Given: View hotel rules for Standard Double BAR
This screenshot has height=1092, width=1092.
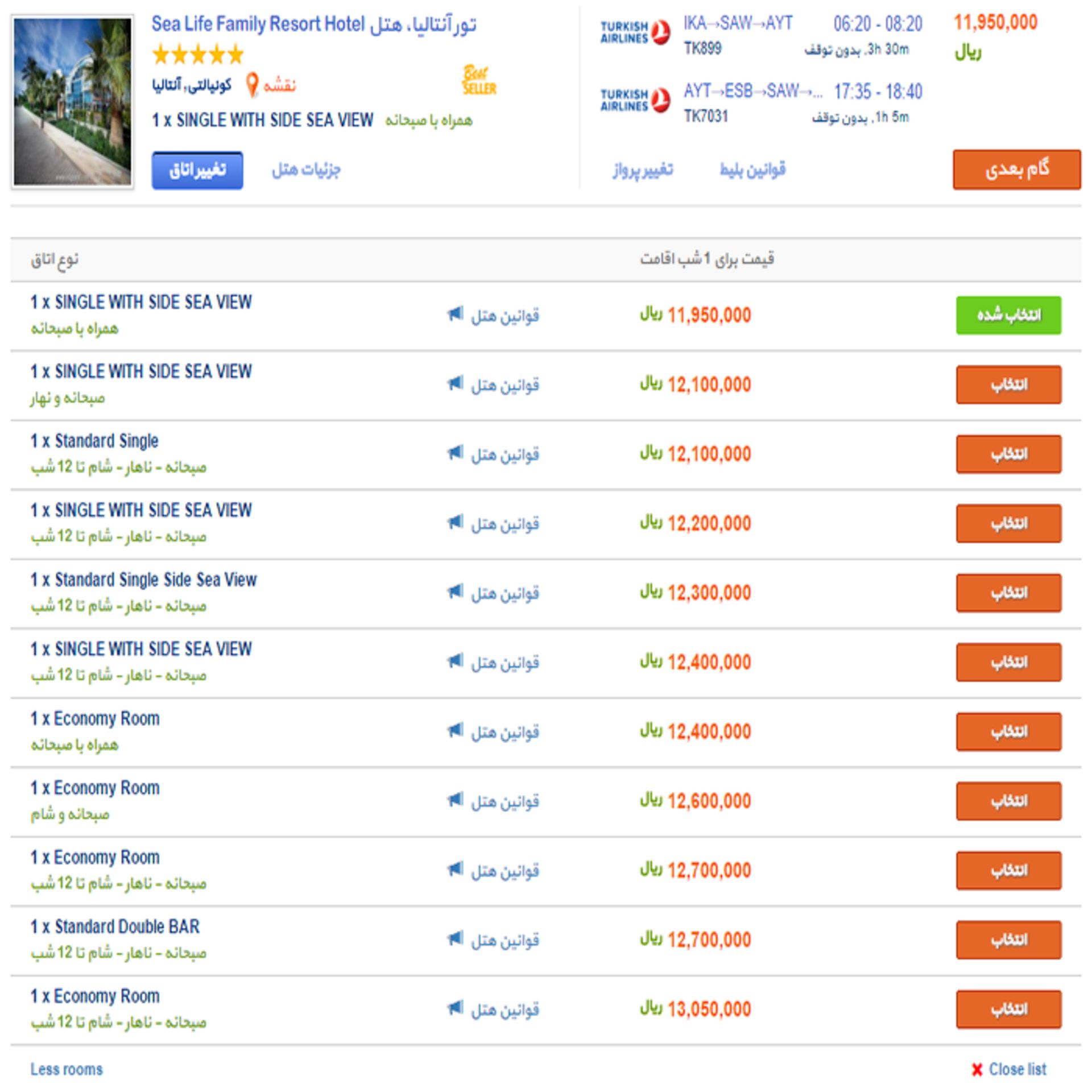Looking at the screenshot, I should click(493, 940).
